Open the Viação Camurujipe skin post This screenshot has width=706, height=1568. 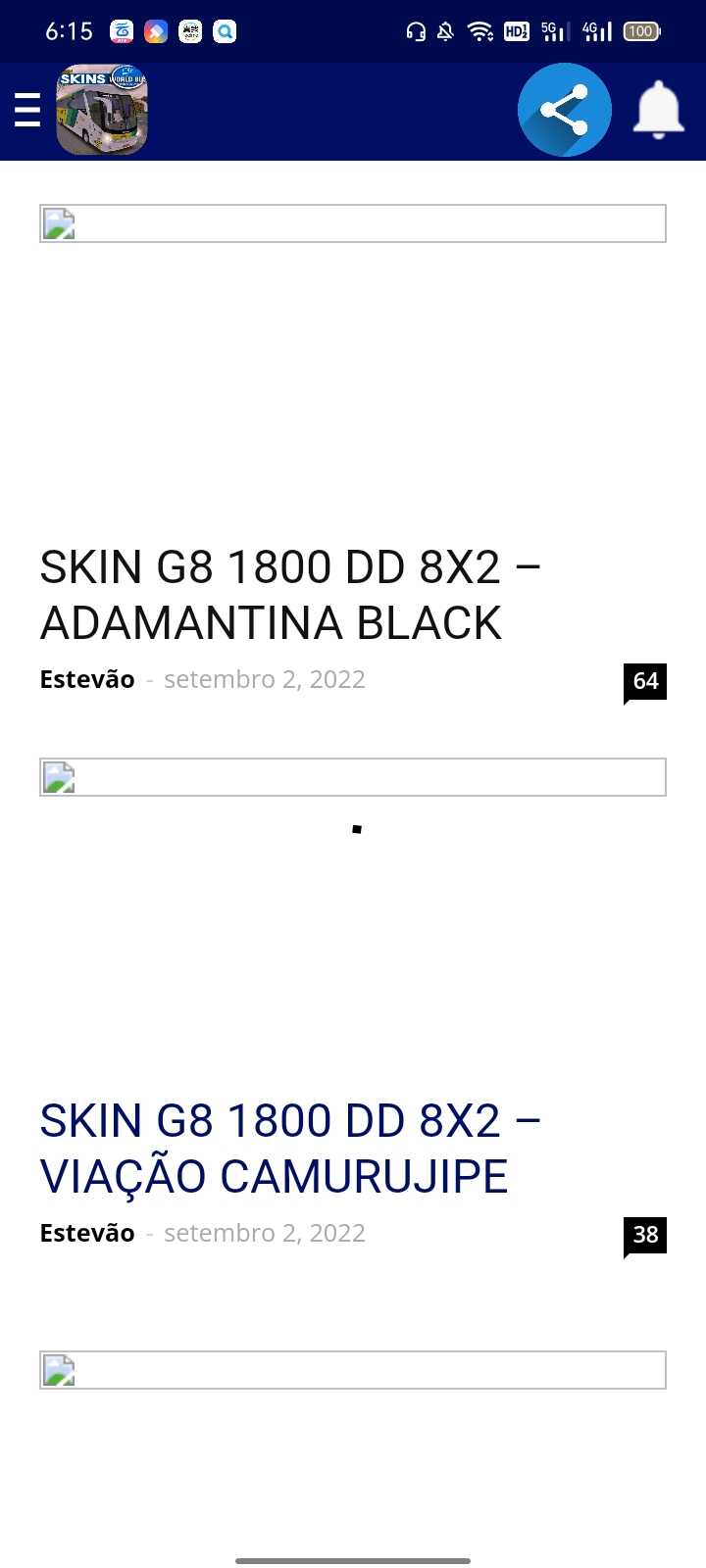[x=290, y=1149]
